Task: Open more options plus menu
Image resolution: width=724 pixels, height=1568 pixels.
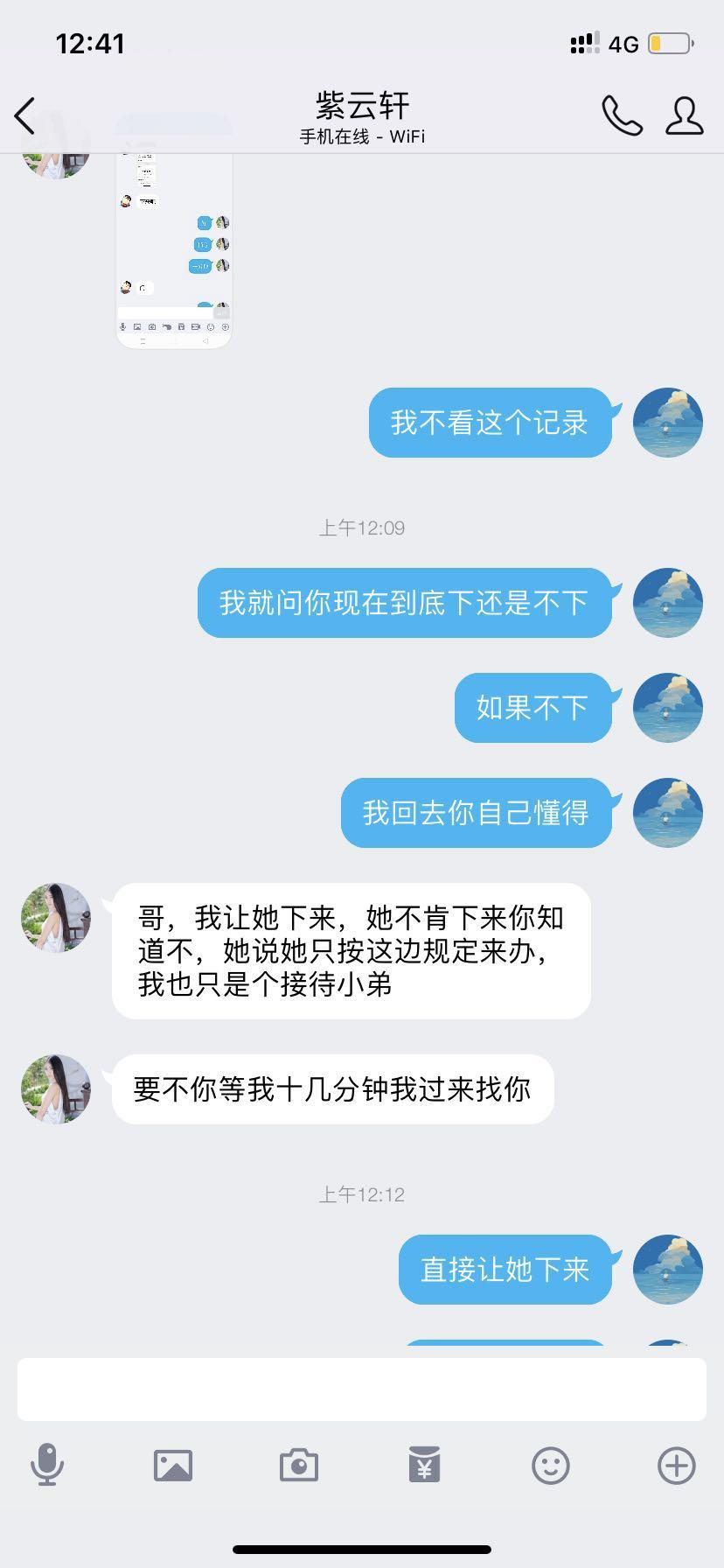Action: click(x=677, y=1465)
